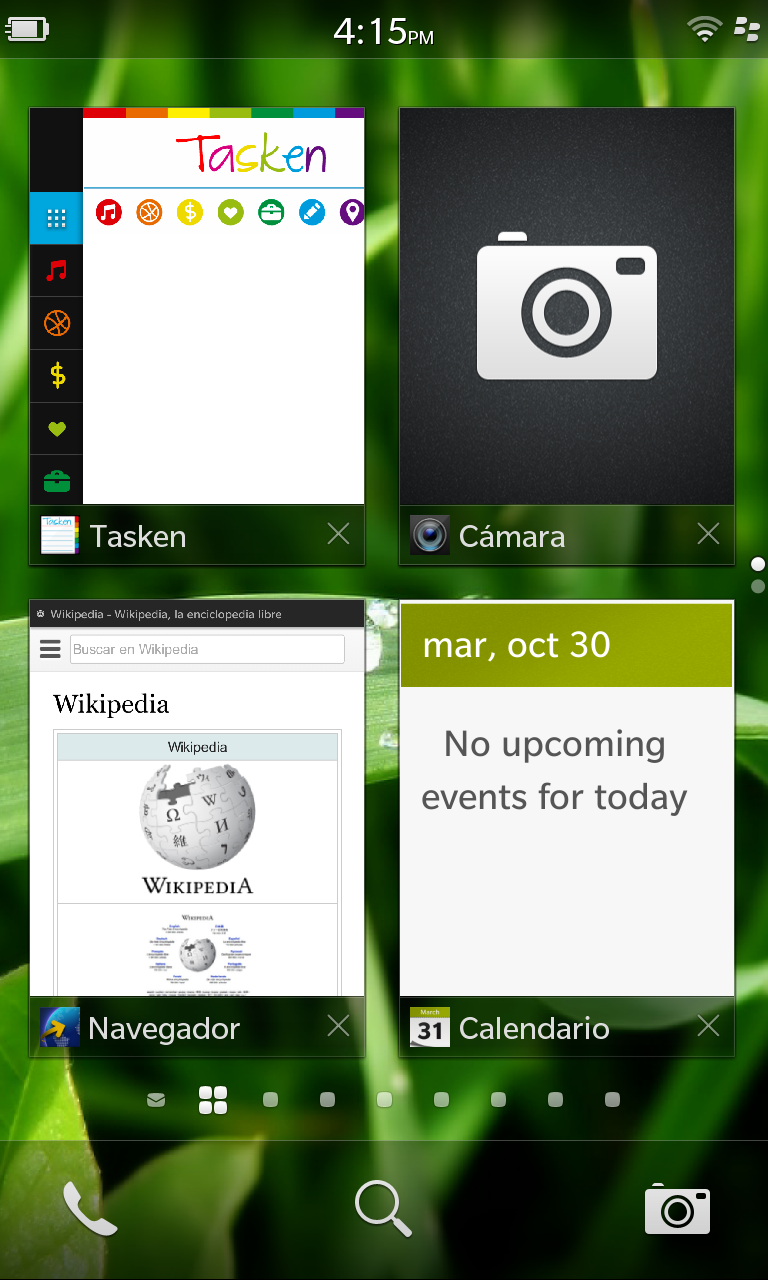Launch camera from the bottom bar
Image resolution: width=768 pixels, height=1280 pixels.
point(677,1211)
